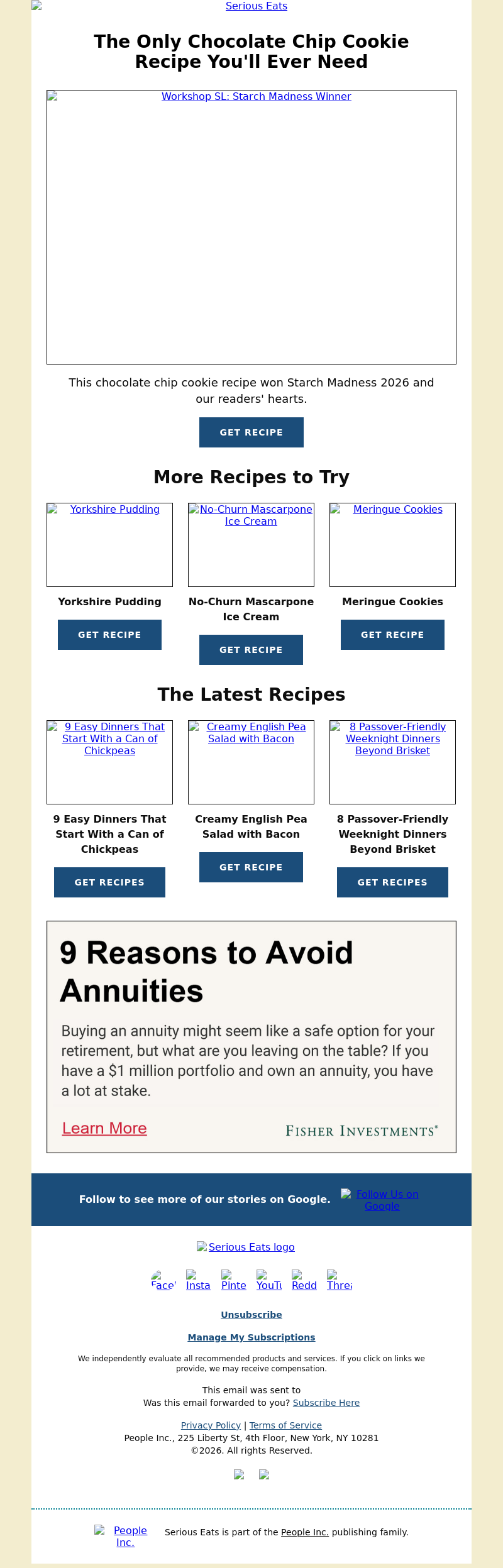The height and width of the screenshot is (1568, 503).
Task: Open the Workshop SL Starch Madness Winner image
Action: point(251,227)
